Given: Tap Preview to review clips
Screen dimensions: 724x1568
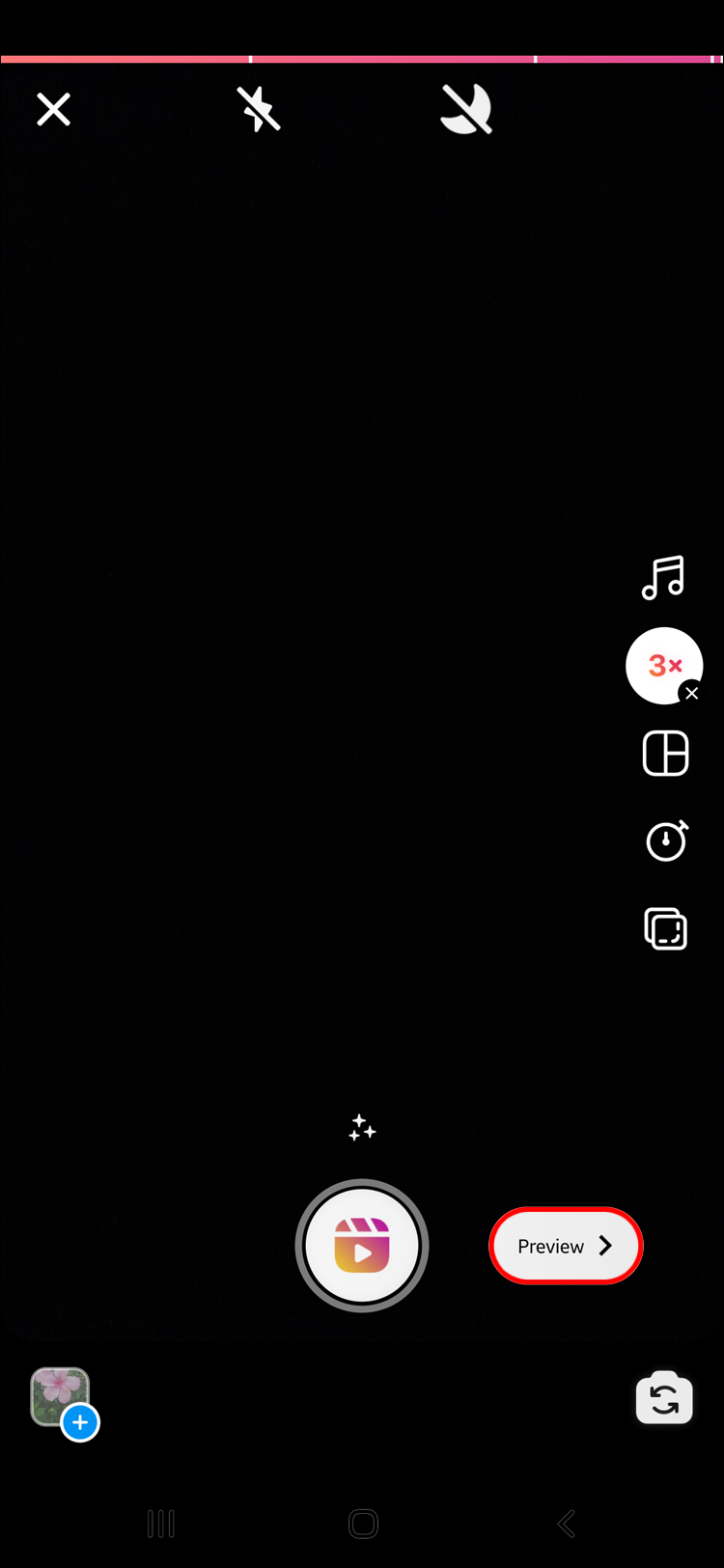Looking at the screenshot, I should [x=566, y=1246].
